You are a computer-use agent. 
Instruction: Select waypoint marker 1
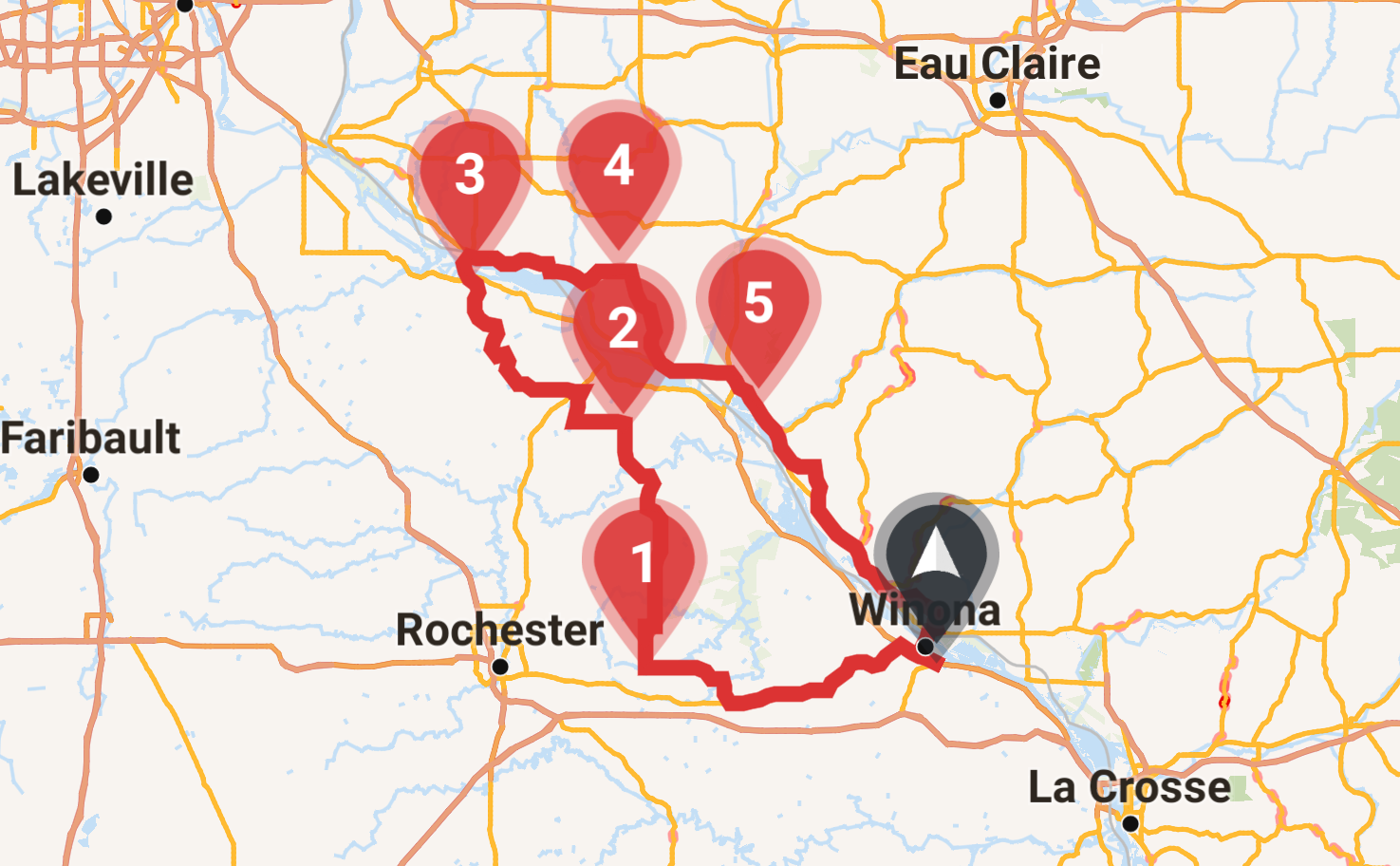[643, 562]
